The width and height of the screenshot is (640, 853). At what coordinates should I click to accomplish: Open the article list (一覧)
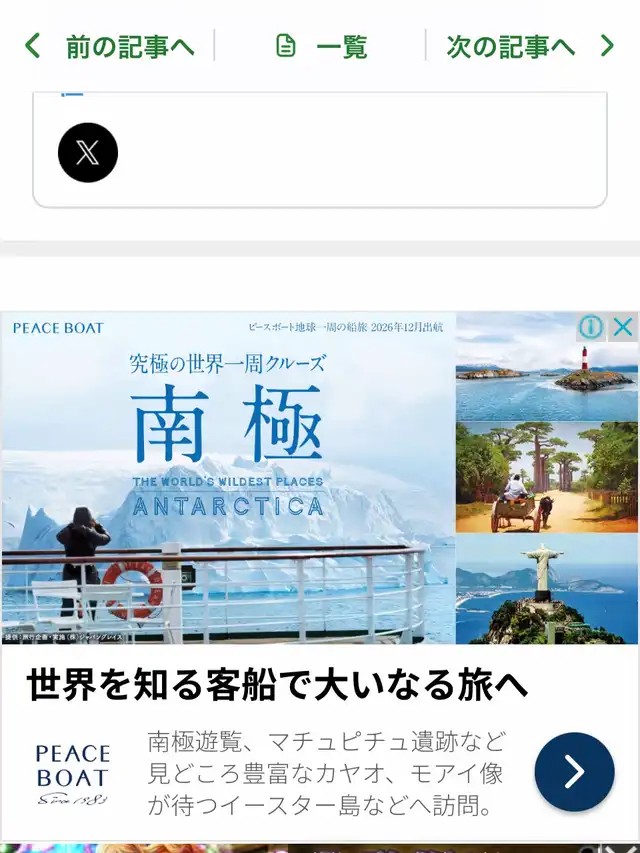(321, 46)
